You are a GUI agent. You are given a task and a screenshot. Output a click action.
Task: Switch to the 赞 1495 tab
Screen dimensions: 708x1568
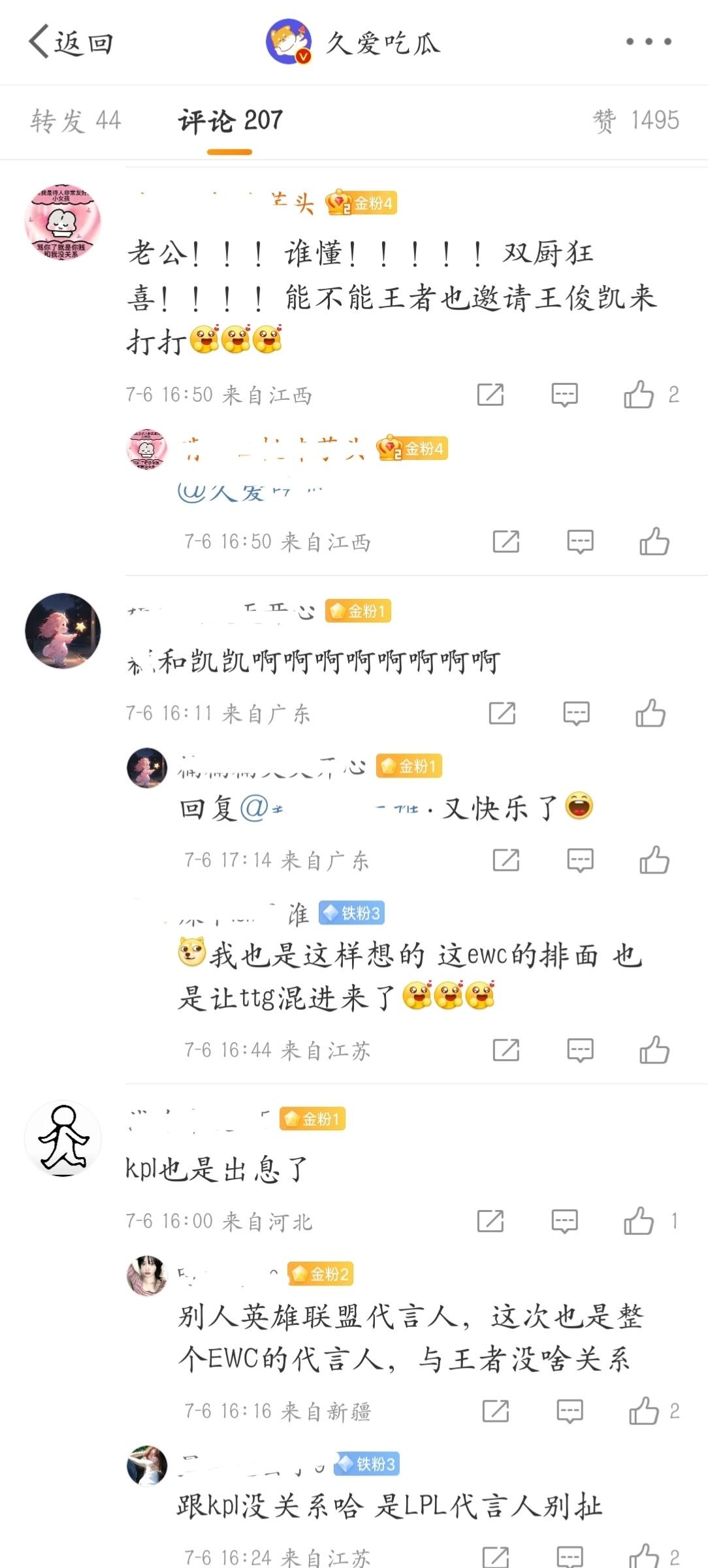point(635,121)
